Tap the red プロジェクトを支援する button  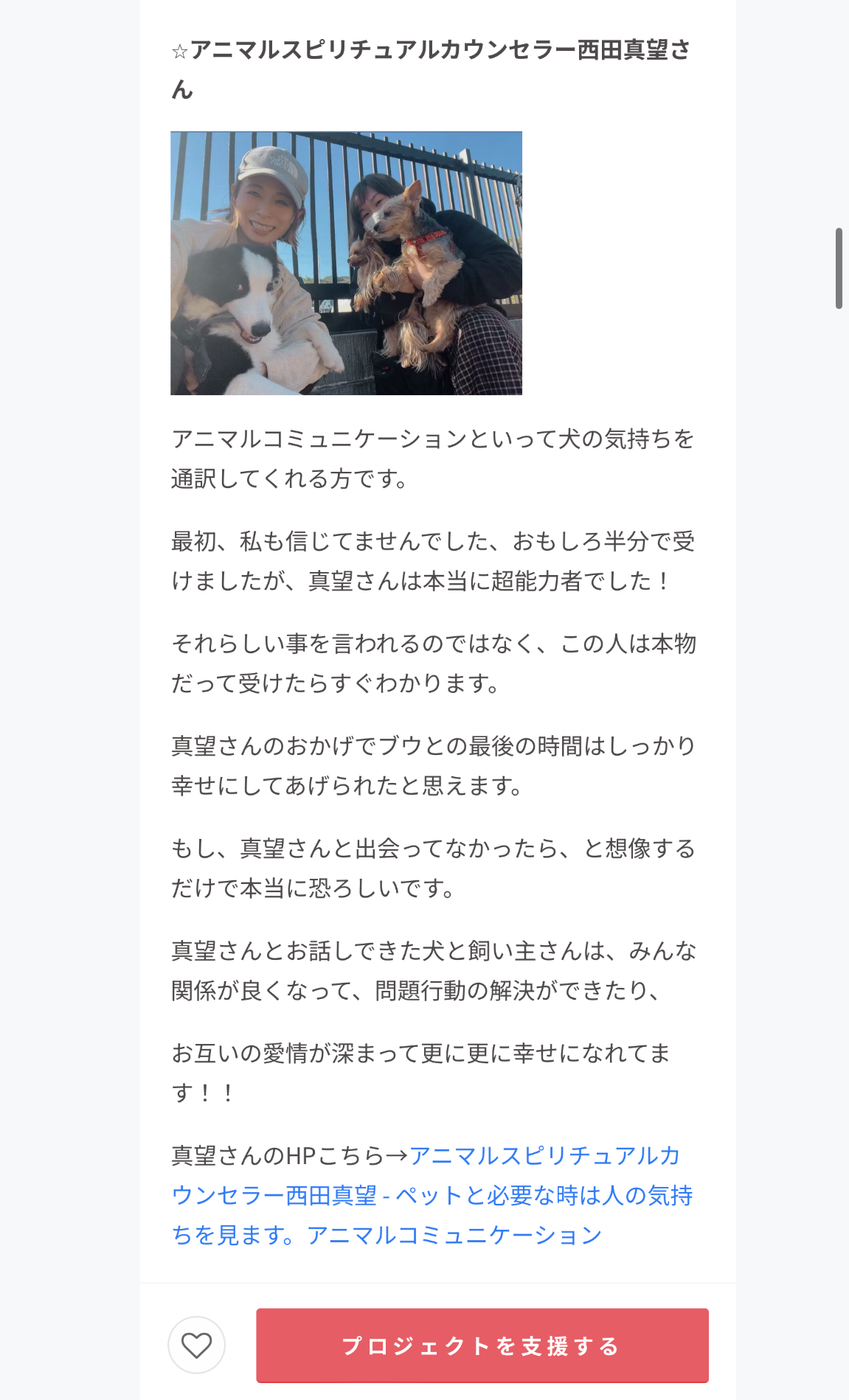tap(482, 1345)
